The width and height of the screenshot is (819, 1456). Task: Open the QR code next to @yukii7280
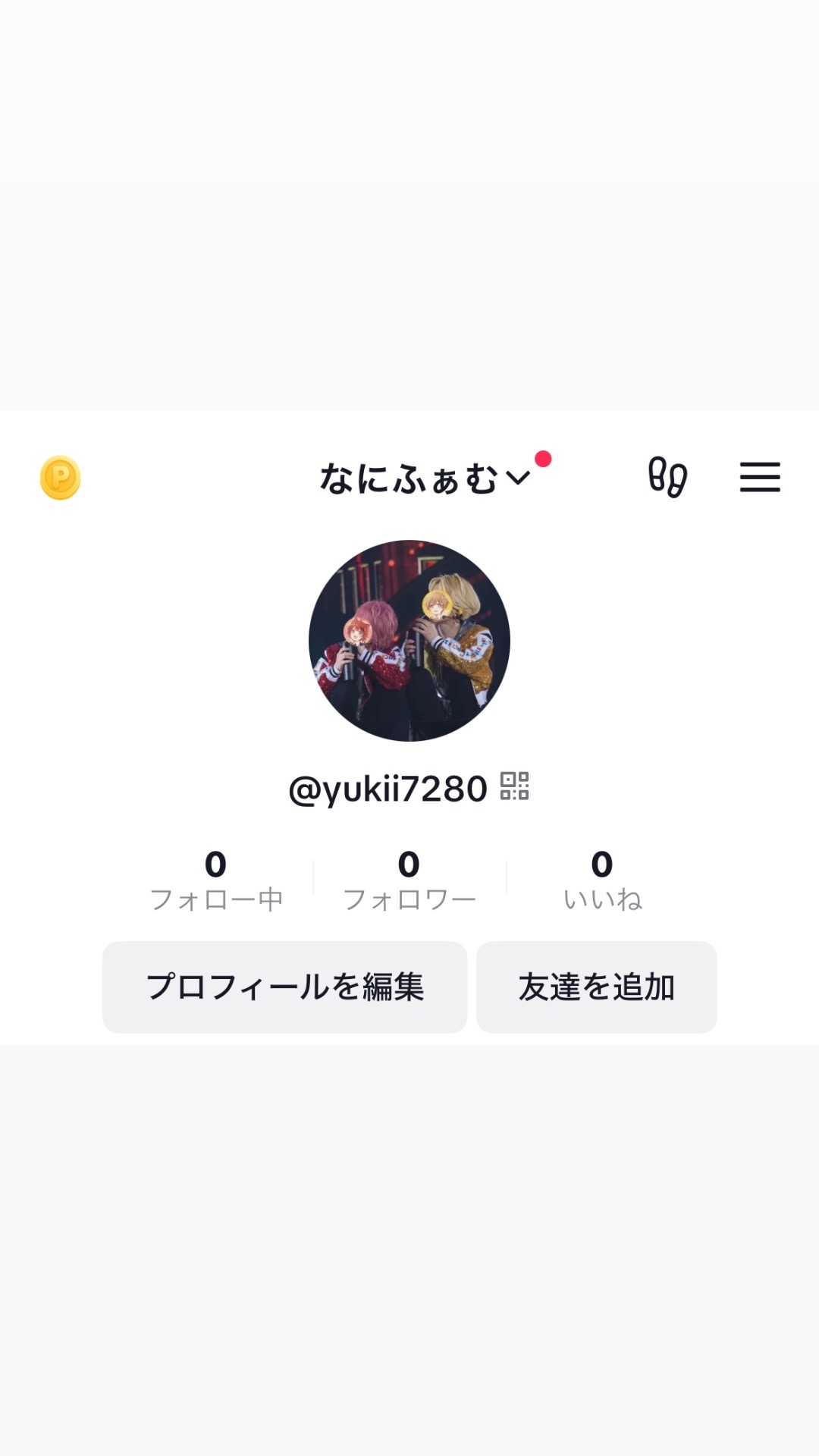click(514, 786)
